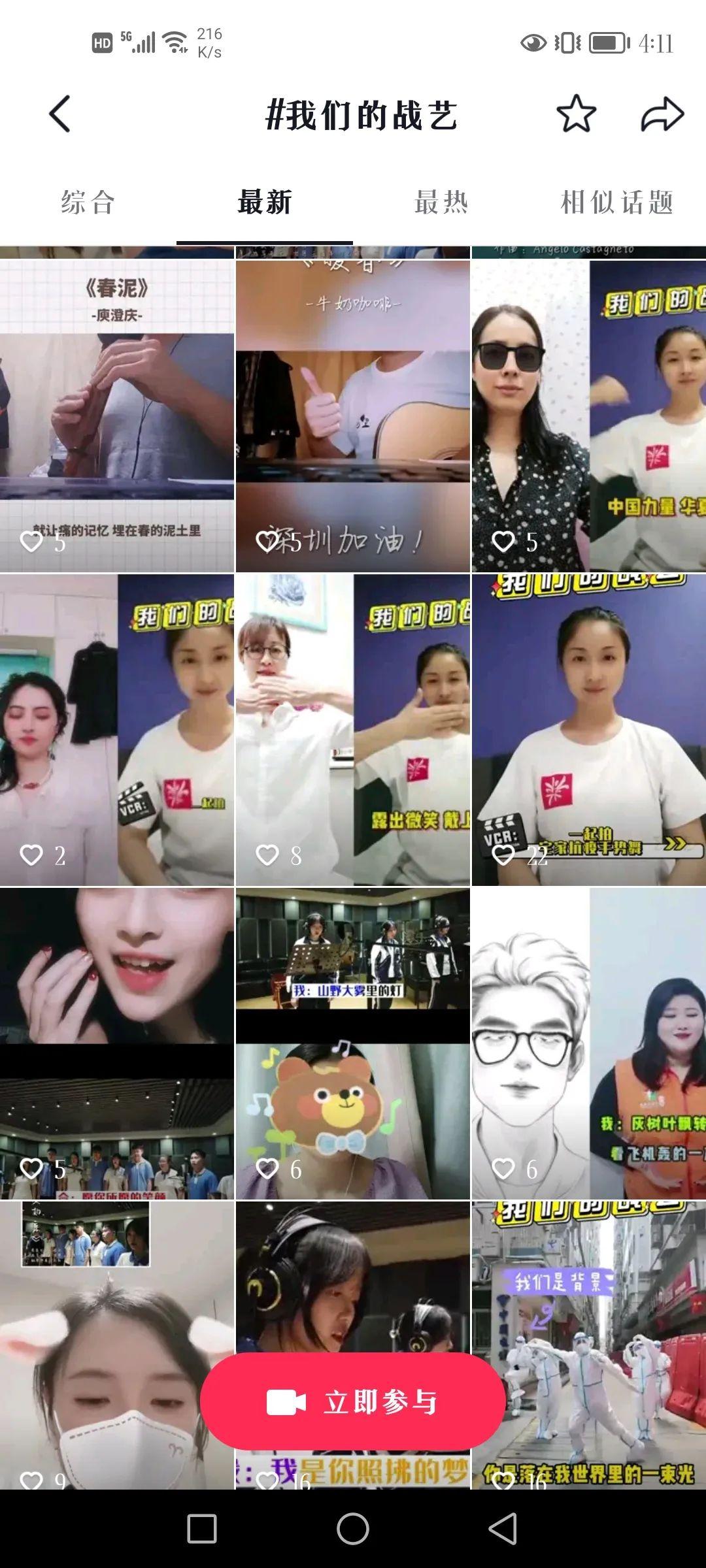706x1568 pixels.
Task: Go to the system home screen
Action: coord(353,1529)
